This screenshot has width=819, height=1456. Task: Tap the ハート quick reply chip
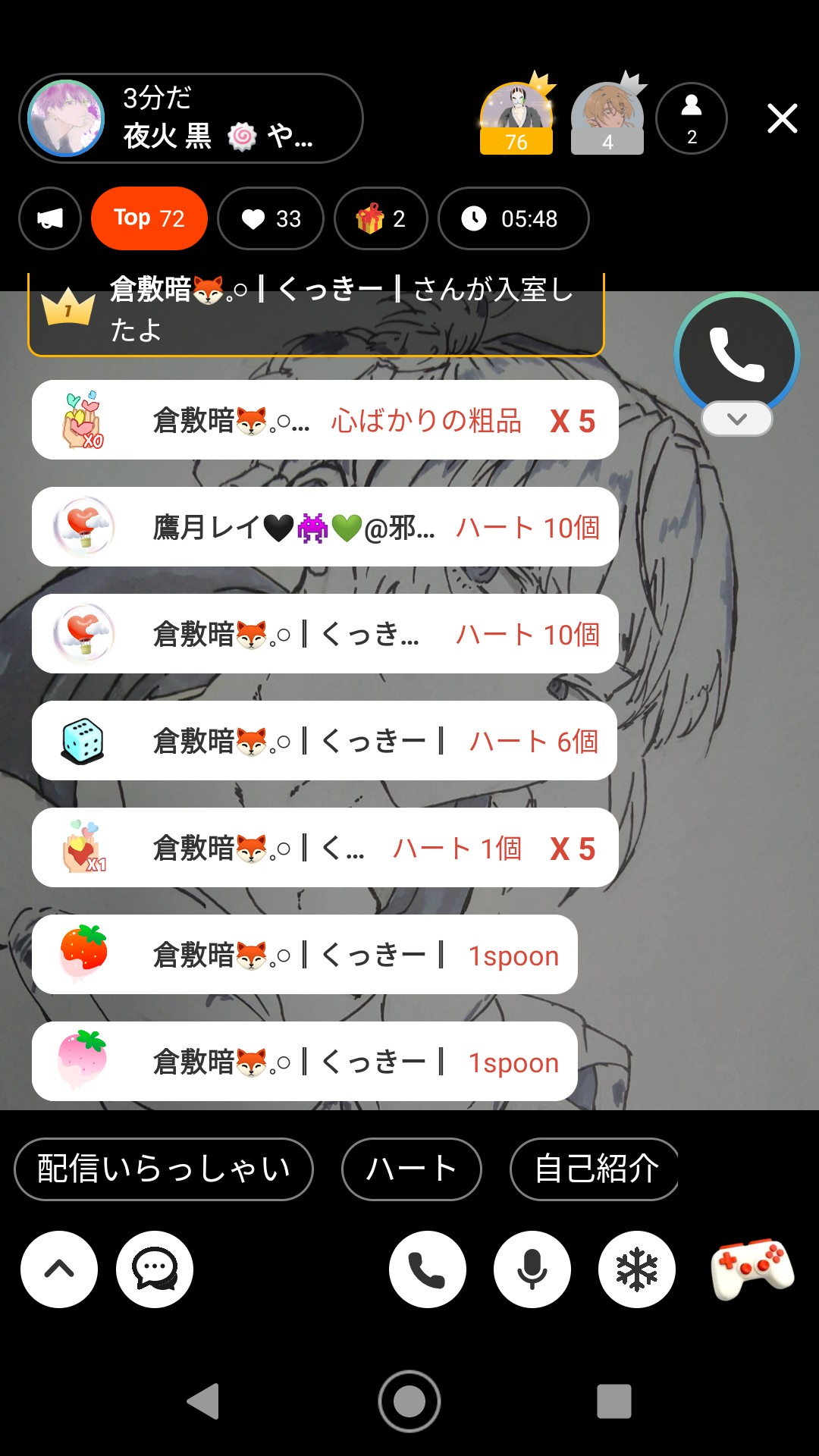tap(410, 1169)
